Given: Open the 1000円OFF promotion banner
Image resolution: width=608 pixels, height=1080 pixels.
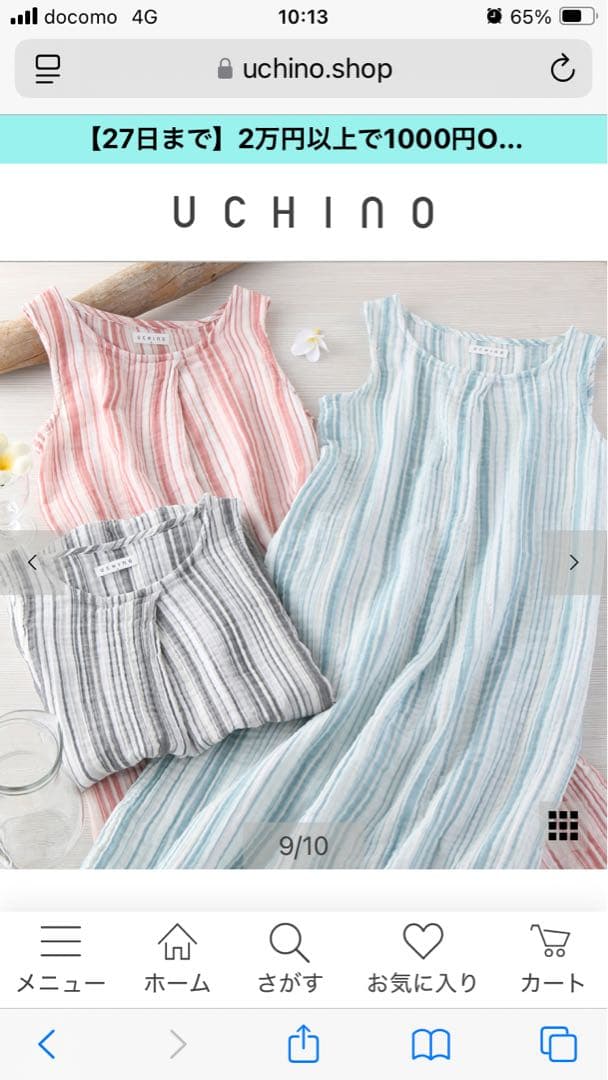Looking at the screenshot, I should 304,140.
